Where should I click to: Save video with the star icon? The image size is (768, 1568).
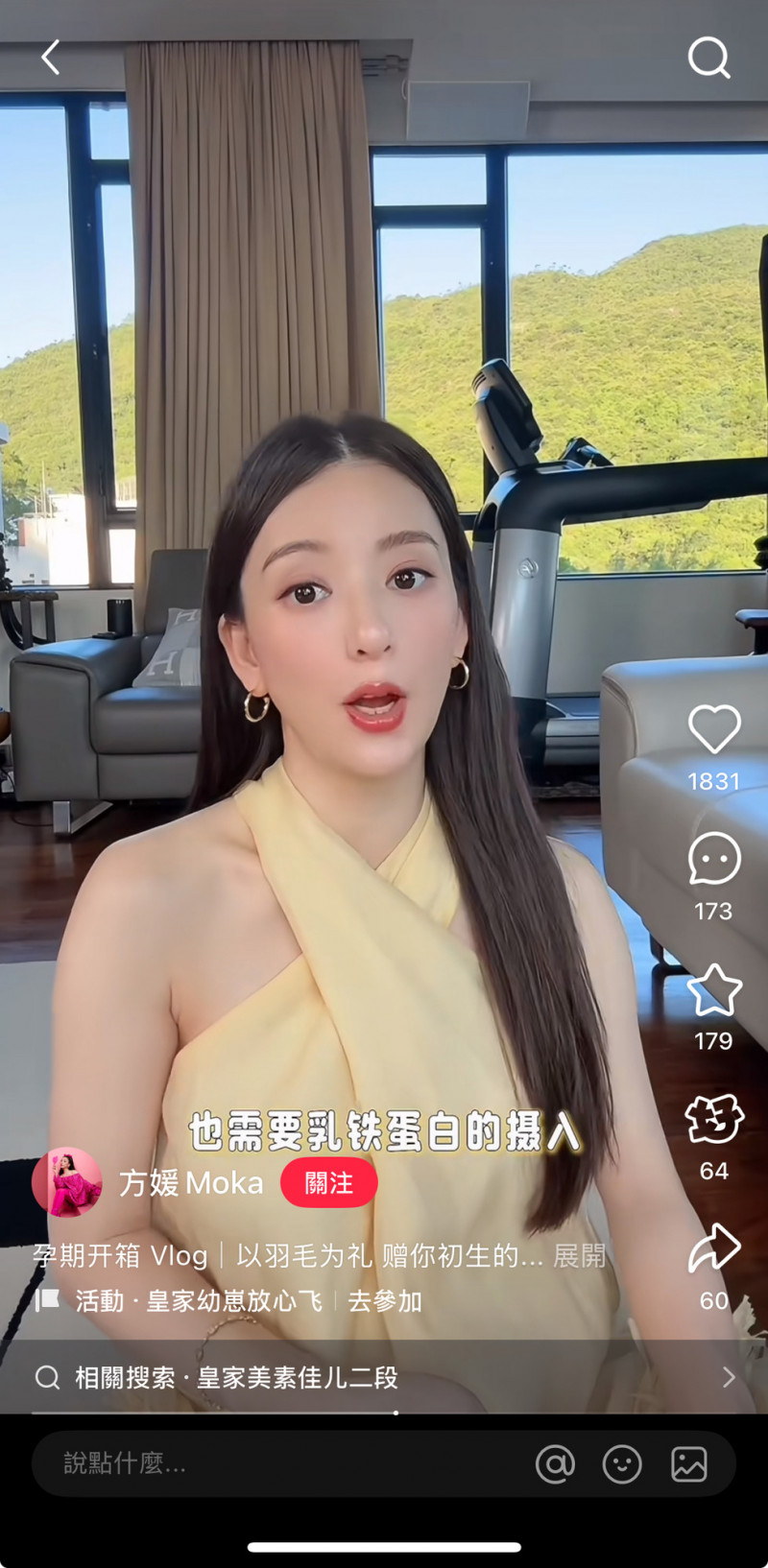click(714, 989)
